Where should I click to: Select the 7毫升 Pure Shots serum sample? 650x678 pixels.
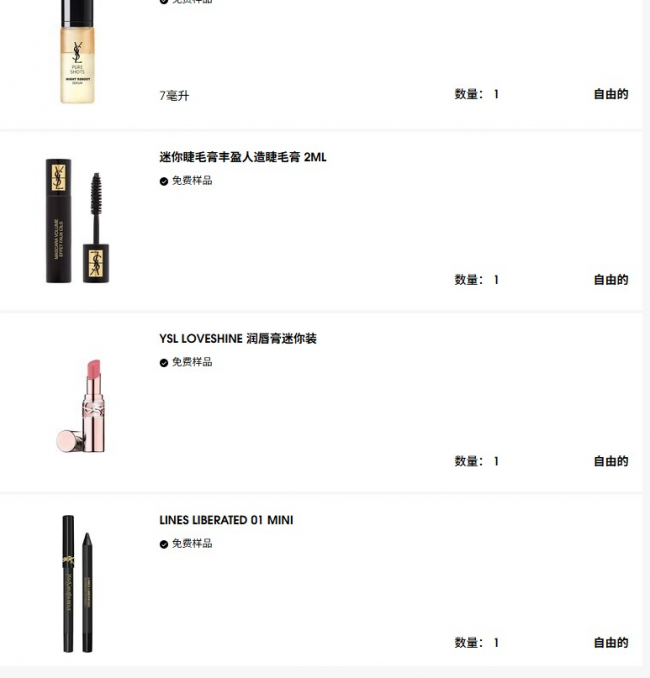pyautogui.click(x=78, y=52)
